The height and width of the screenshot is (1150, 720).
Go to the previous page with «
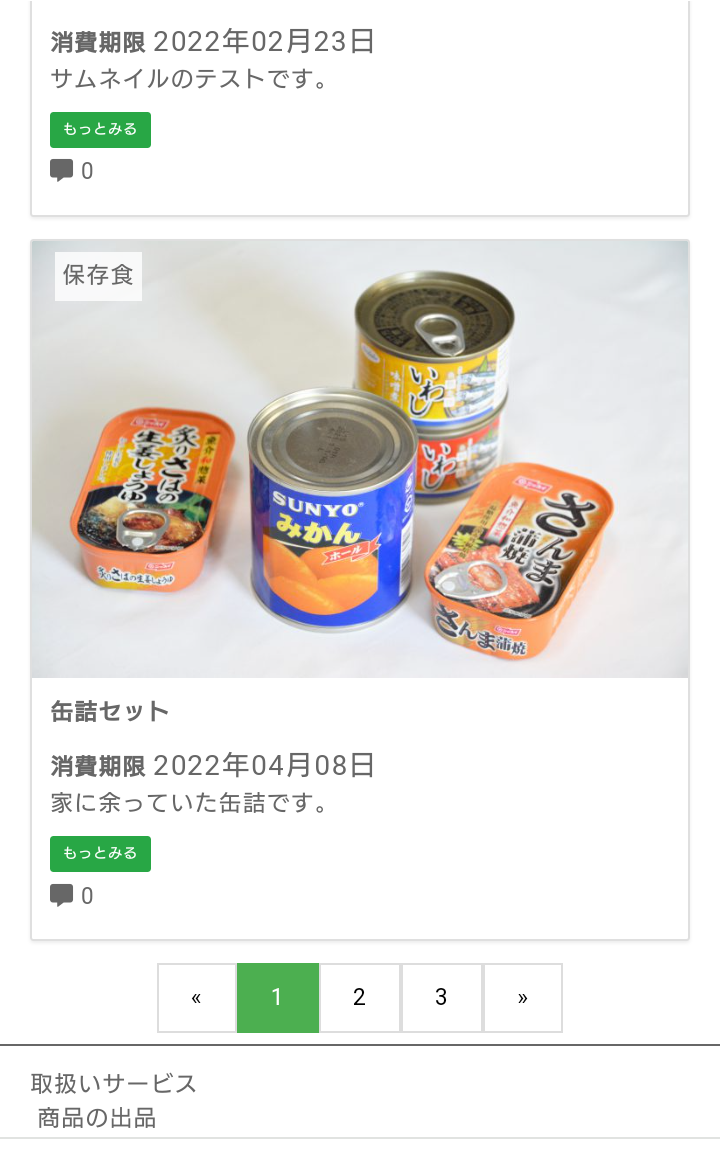pyautogui.click(x=197, y=998)
